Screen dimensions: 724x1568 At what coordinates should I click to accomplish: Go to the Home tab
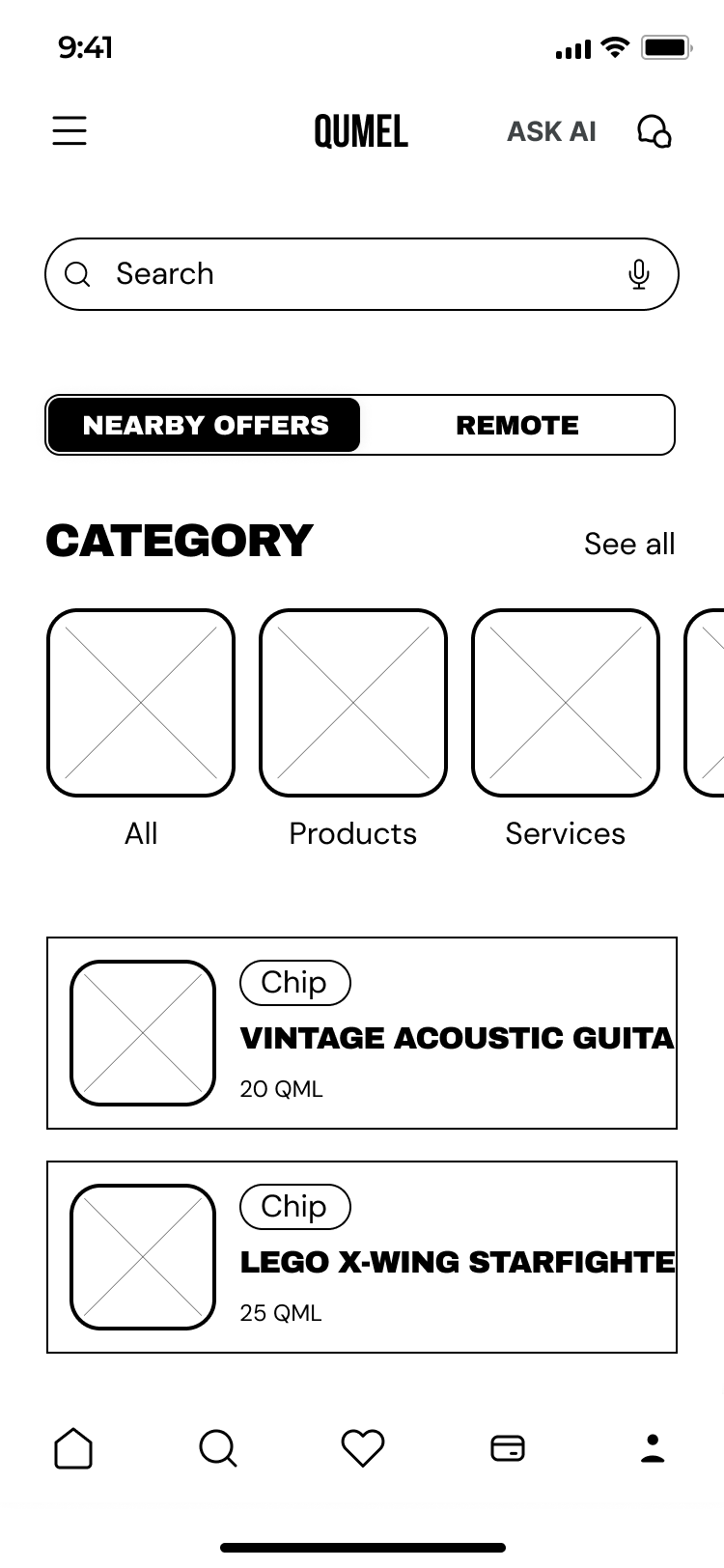coord(73,1448)
